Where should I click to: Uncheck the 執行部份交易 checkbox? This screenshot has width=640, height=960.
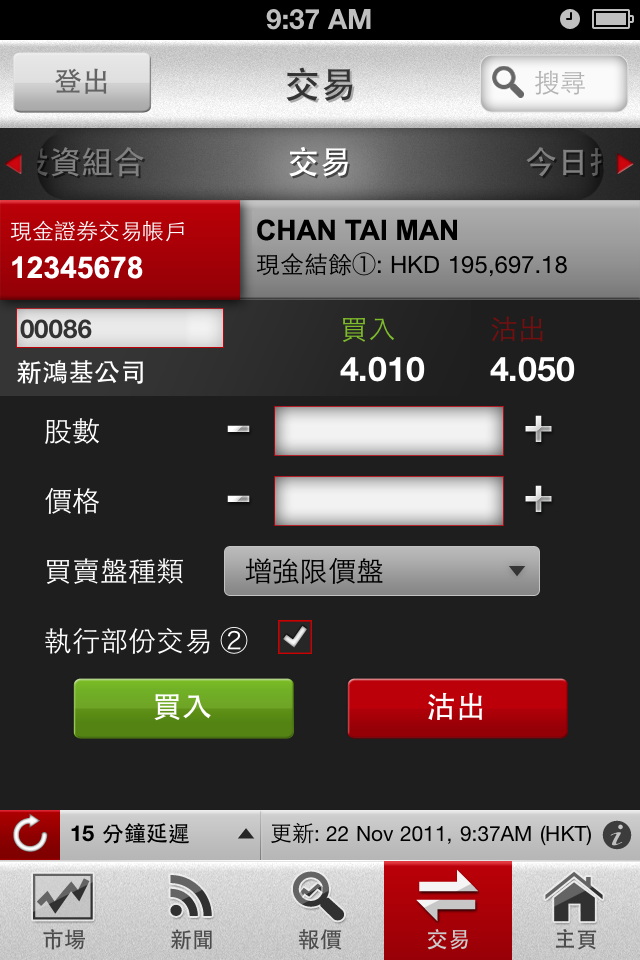click(x=295, y=637)
